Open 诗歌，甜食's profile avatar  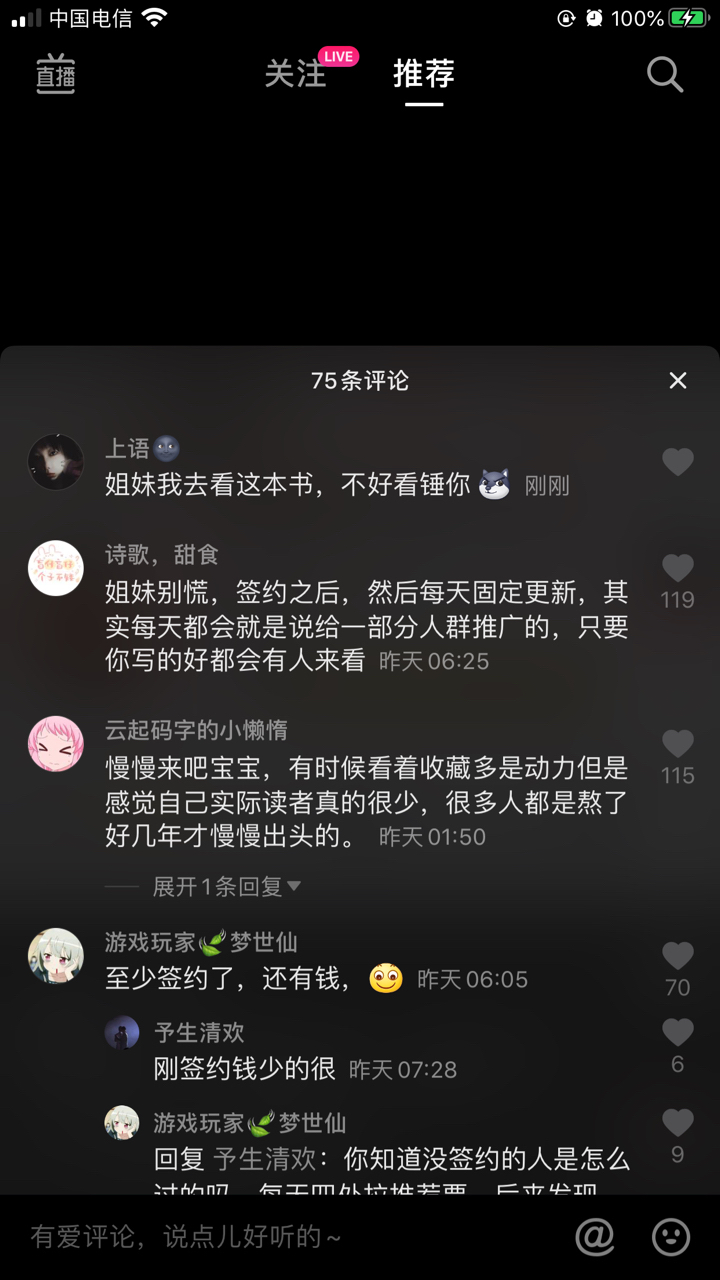coord(56,568)
